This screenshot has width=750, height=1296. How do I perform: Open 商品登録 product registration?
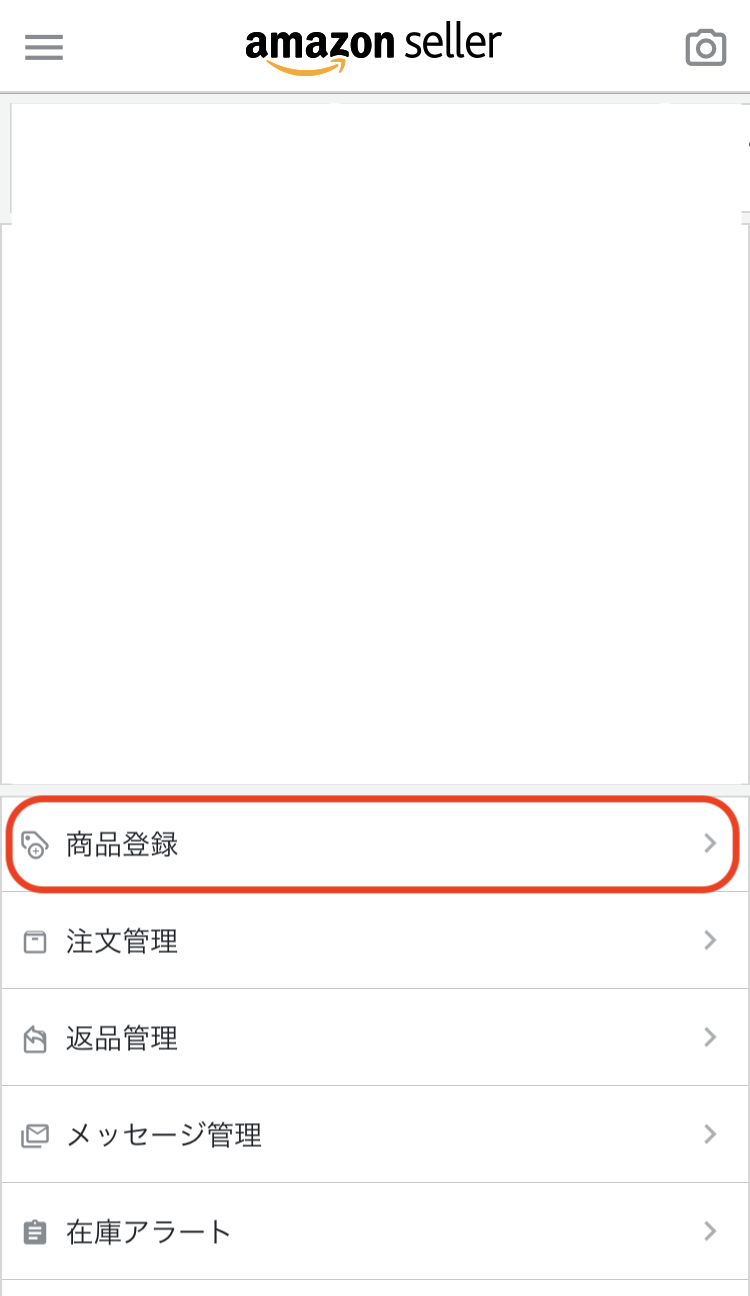pyautogui.click(x=374, y=844)
